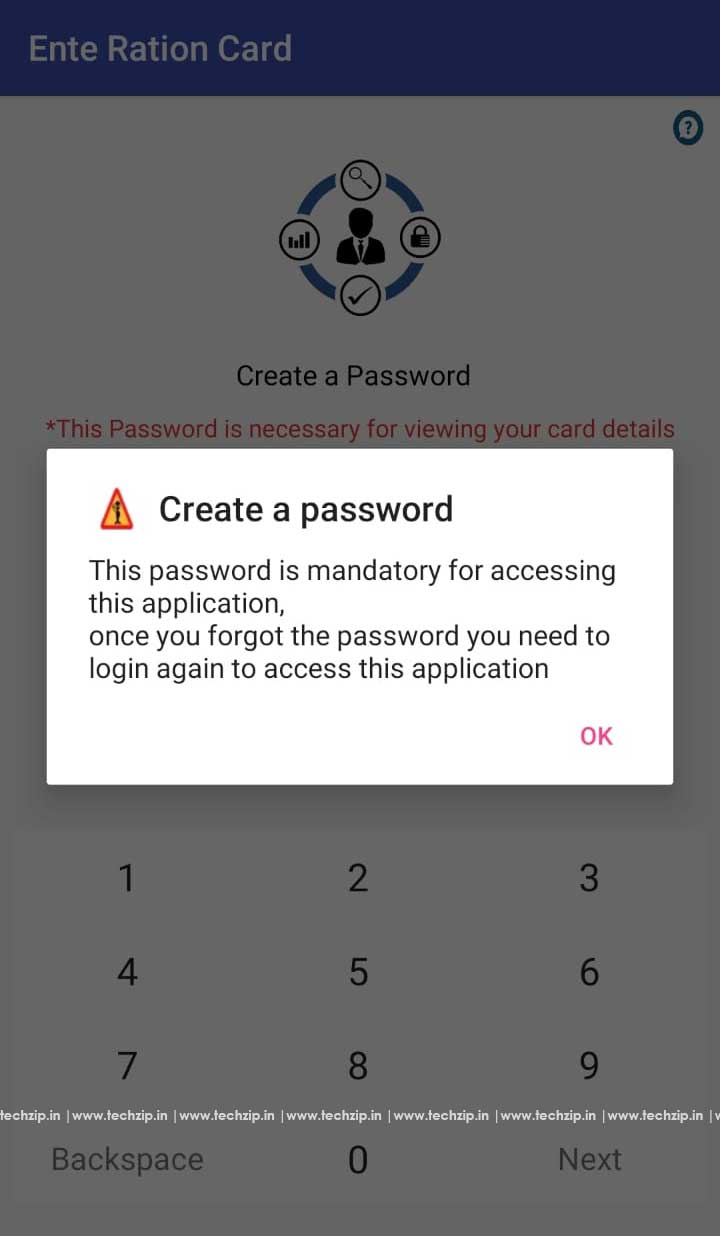Image resolution: width=720 pixels, height=1236 pixels.
Task: Dismiss the dialog with OK
Action: [596, 736]
